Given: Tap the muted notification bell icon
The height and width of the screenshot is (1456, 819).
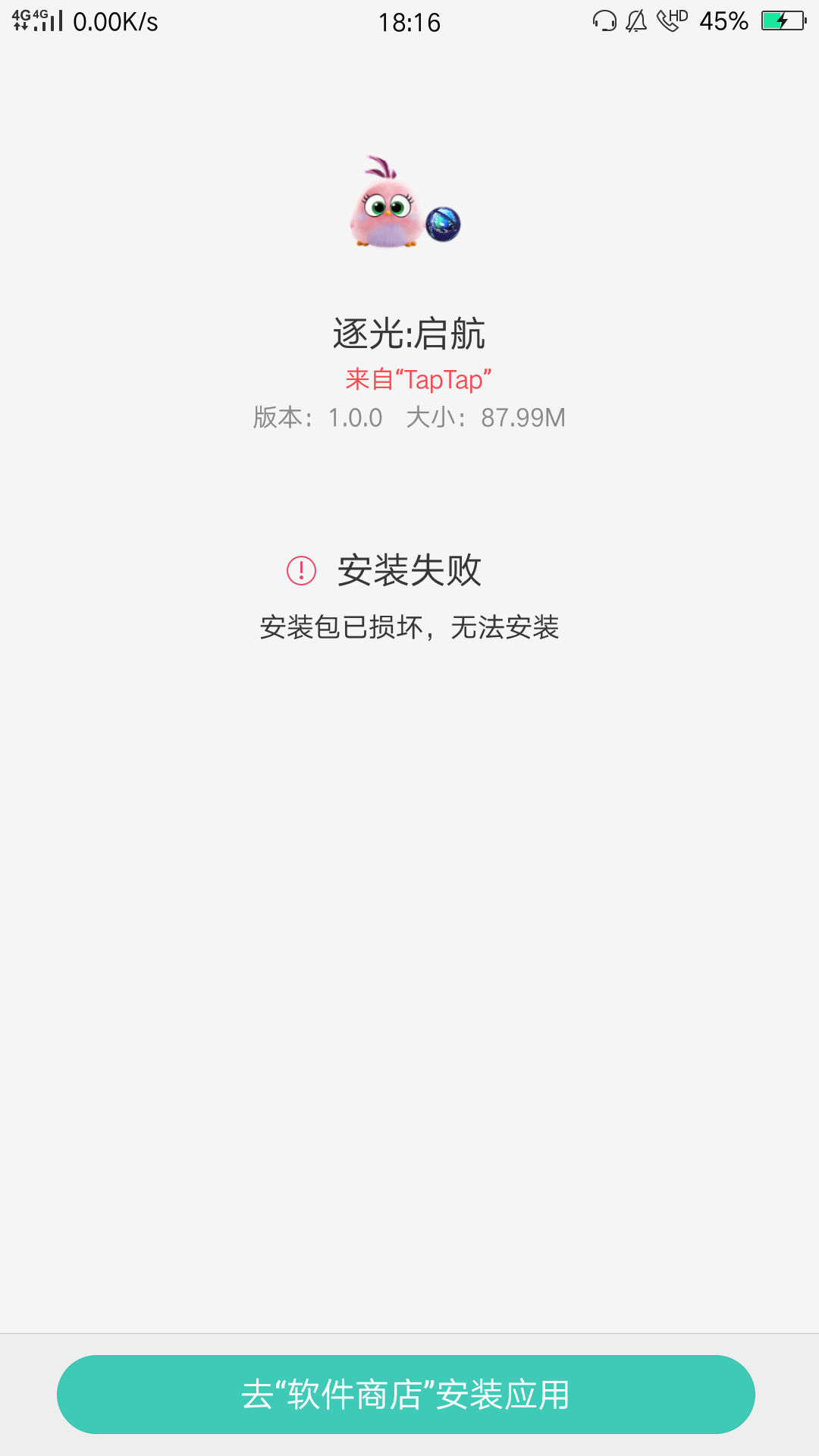Looking at the screenshot, I should [x=635, y=23].
